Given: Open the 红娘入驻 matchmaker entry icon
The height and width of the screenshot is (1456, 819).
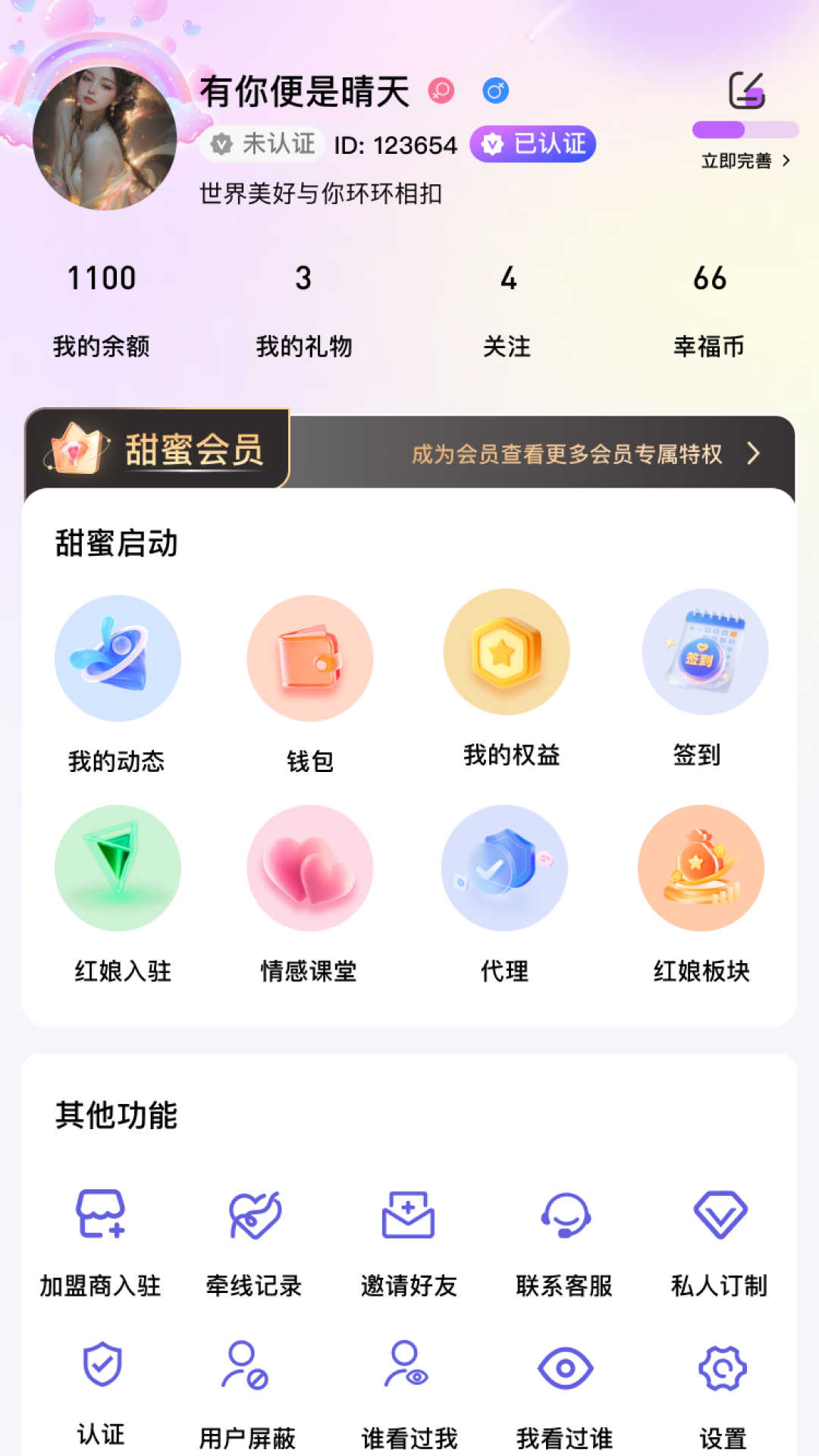Looking at the screenshot, I should pos(118,868).
